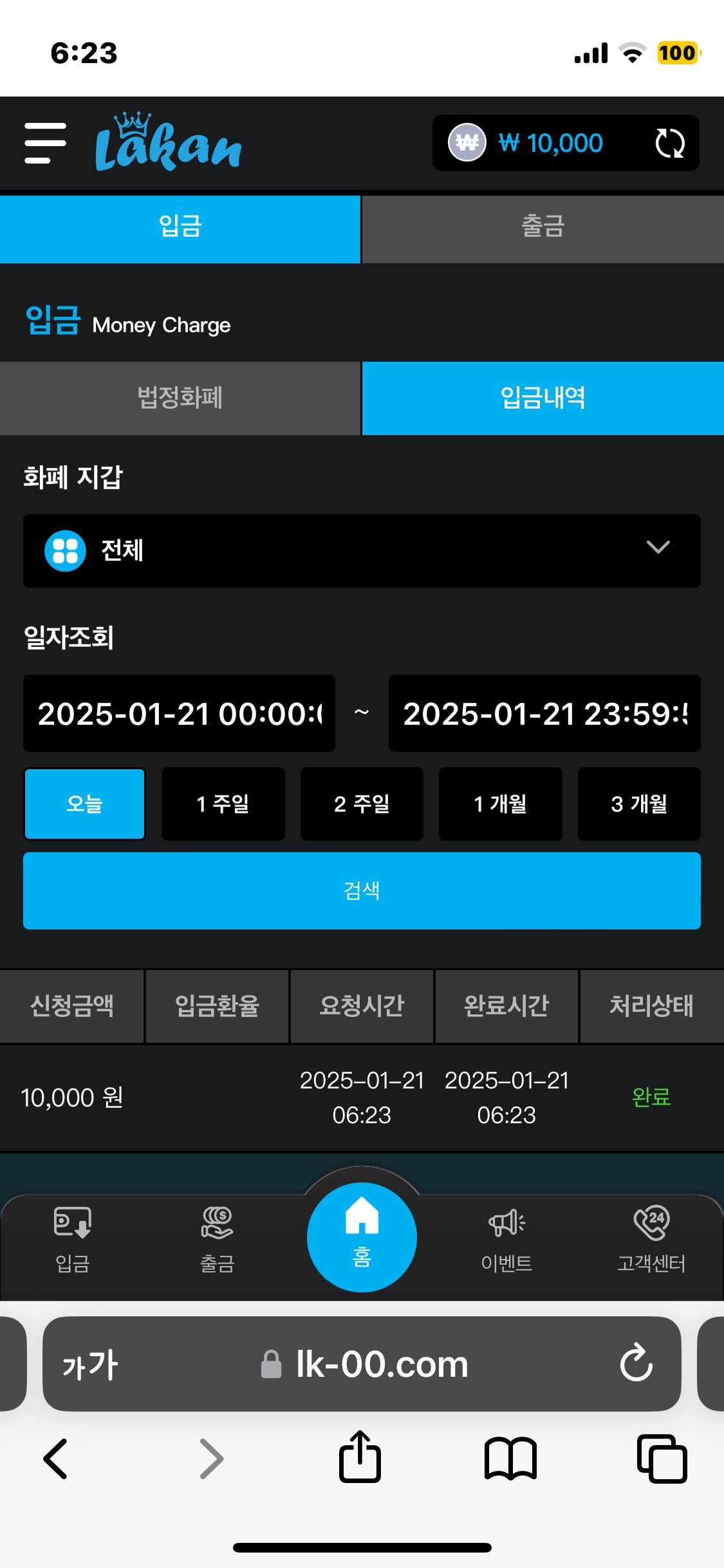Go to 출금 in bottom navigation
The width and height of the screenshot is (724, 1568).
click(x=217, y=1239)
